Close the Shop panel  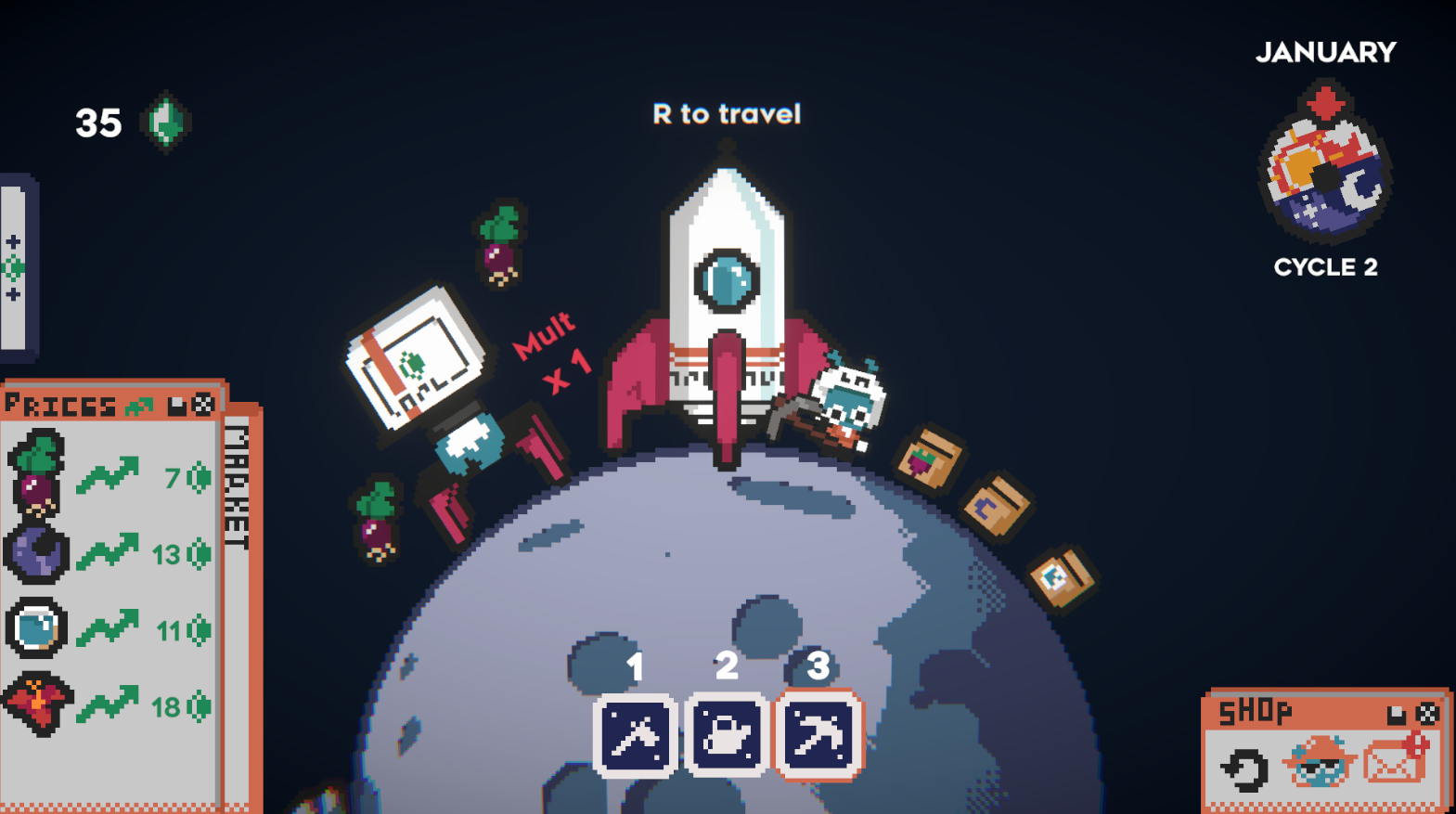[x=1428, y=713]
